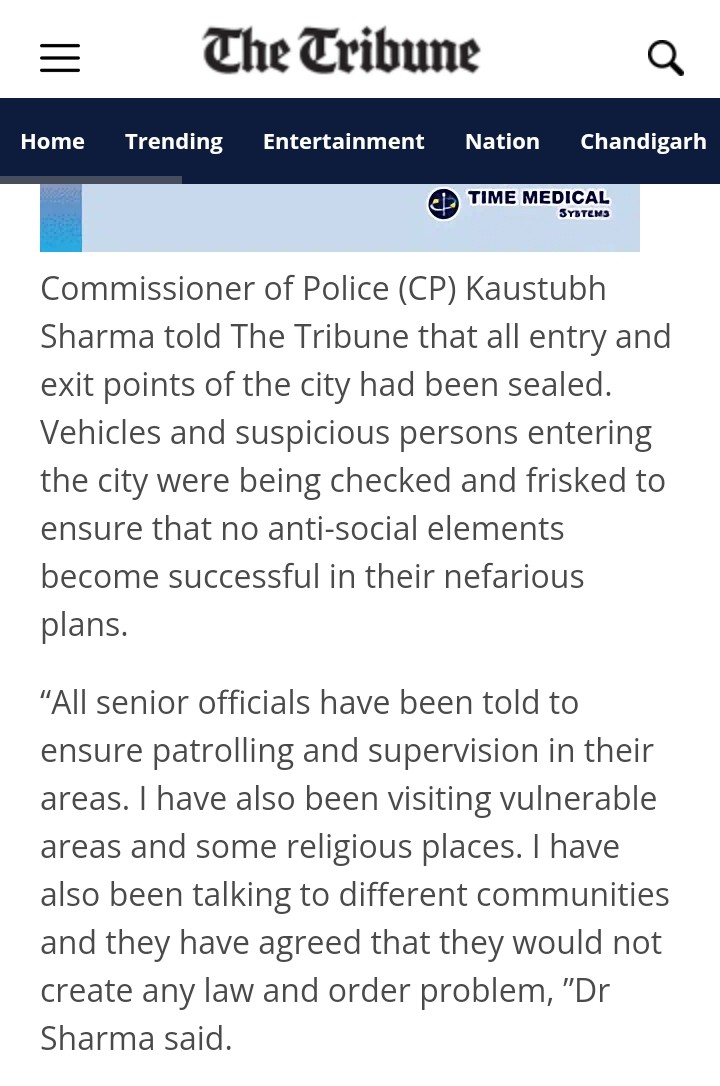The width and height of the screenshot is (720, 1086).
Task: Open the Time Medical Systems ad banner
Action: [x=340, y=216]
